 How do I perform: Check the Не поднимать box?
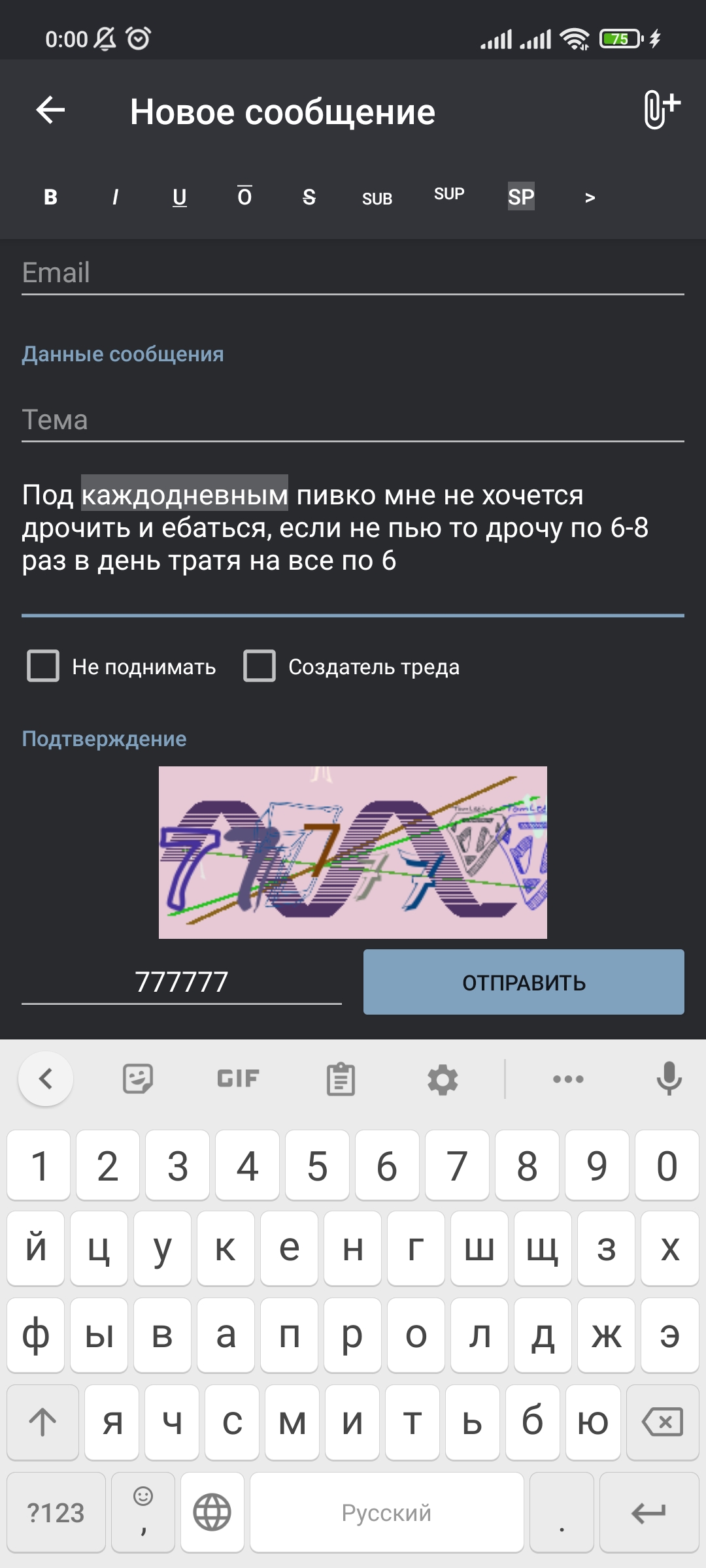(x=43, y=666)
